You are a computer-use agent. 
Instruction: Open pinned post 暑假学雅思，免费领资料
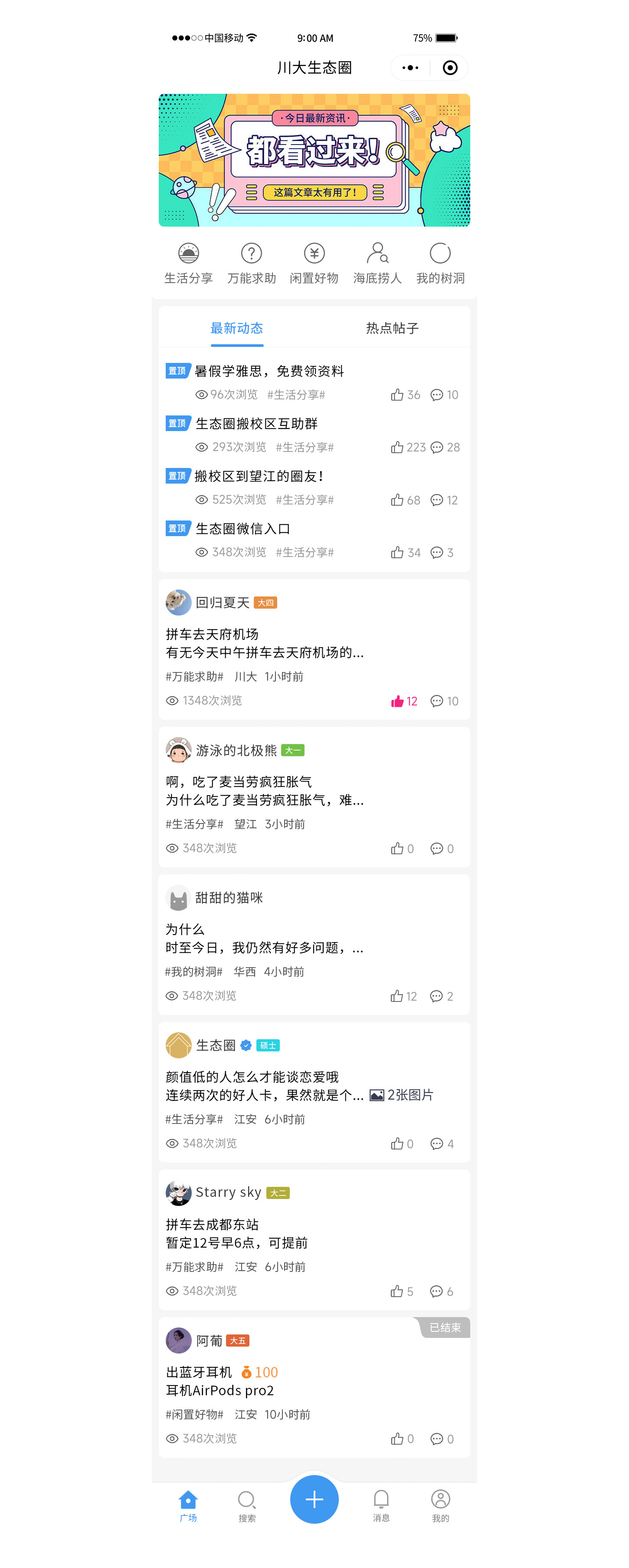click(269, 371)
